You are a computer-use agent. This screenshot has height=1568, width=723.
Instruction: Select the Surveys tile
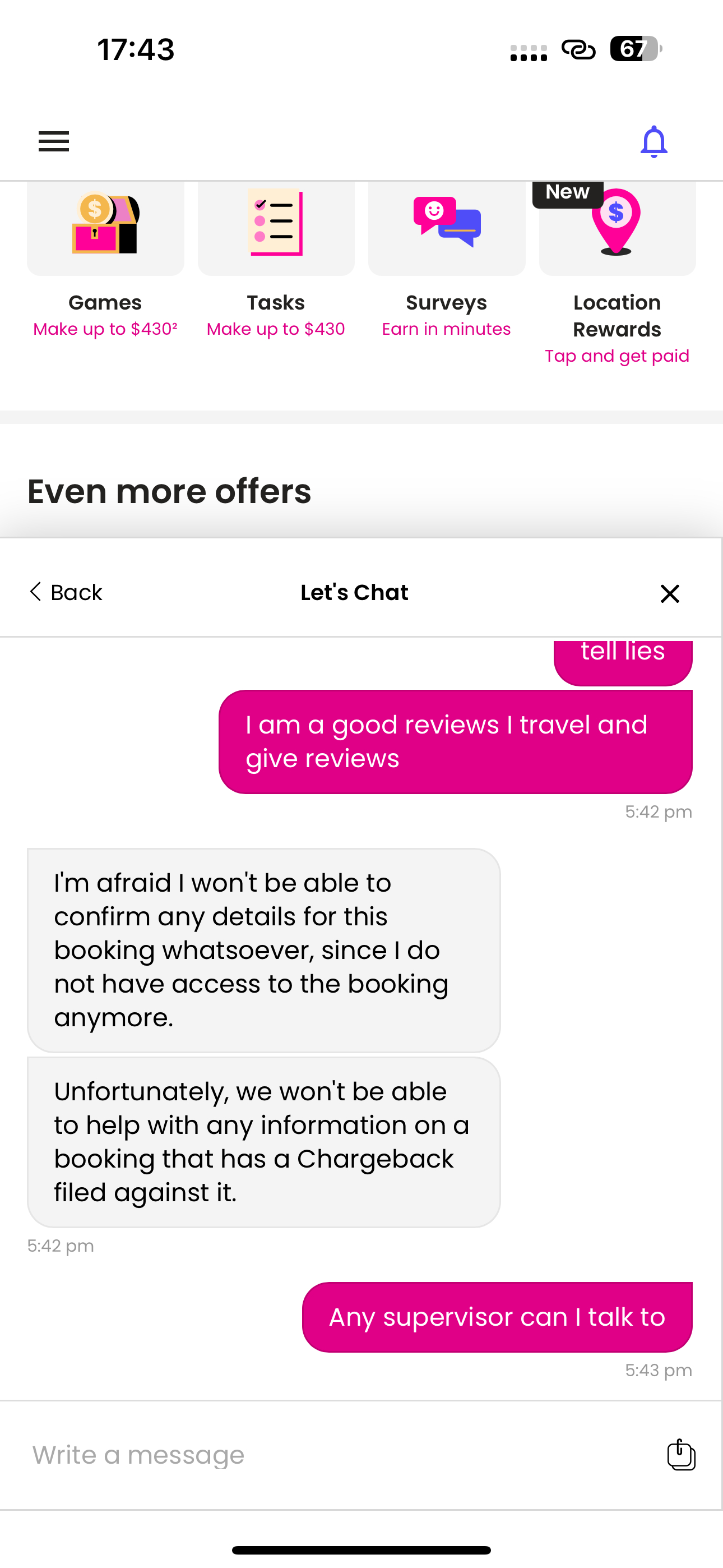tap(446, 228)
